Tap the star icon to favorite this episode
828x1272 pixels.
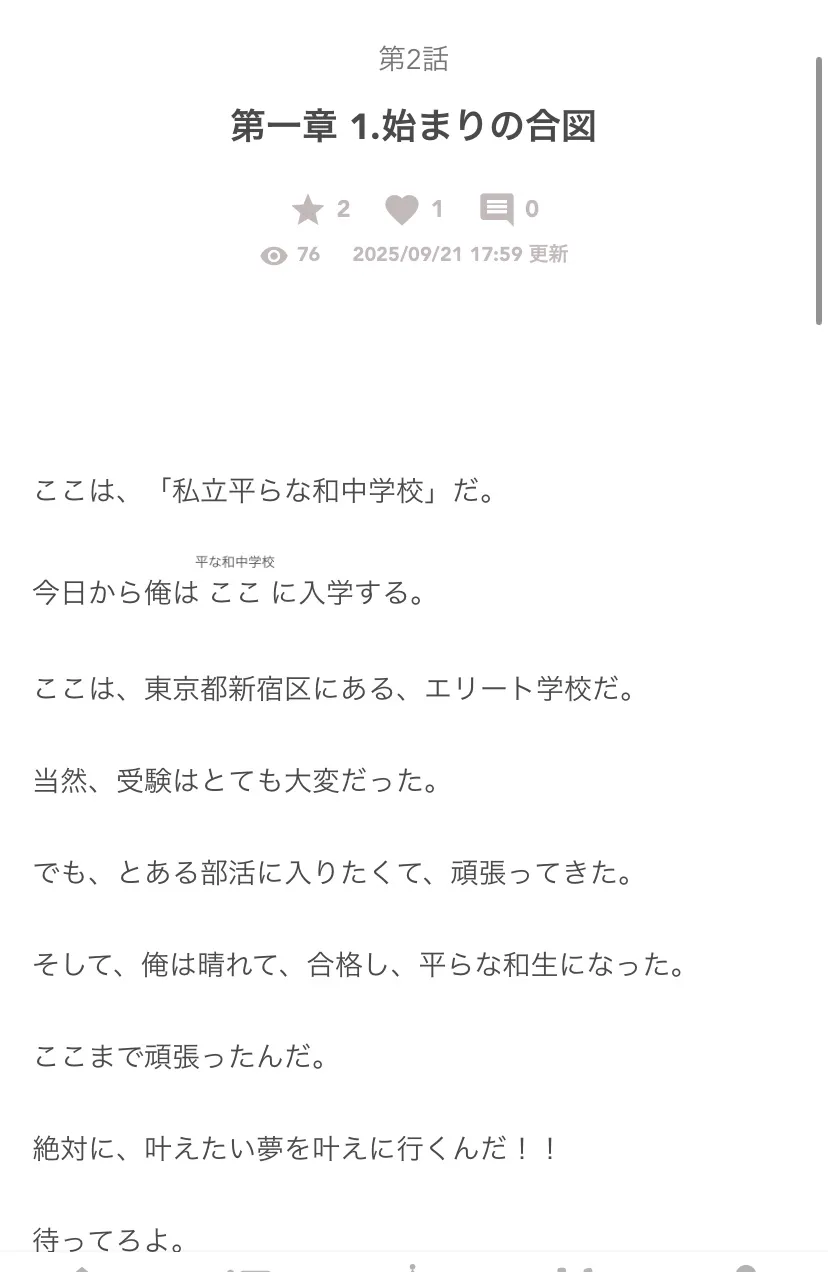pos(308,209)
